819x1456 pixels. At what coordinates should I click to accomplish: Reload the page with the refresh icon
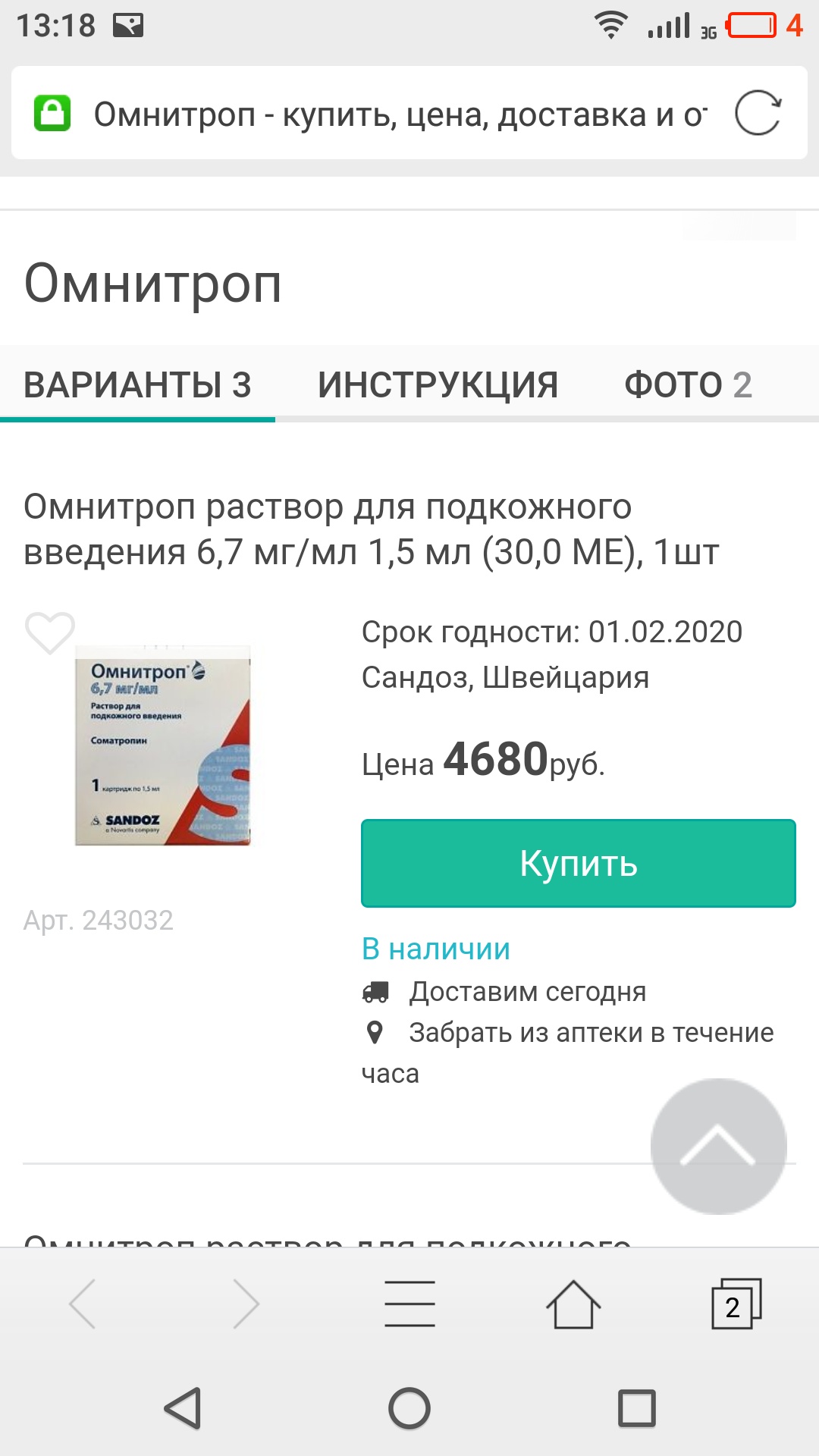click(758, 114)
